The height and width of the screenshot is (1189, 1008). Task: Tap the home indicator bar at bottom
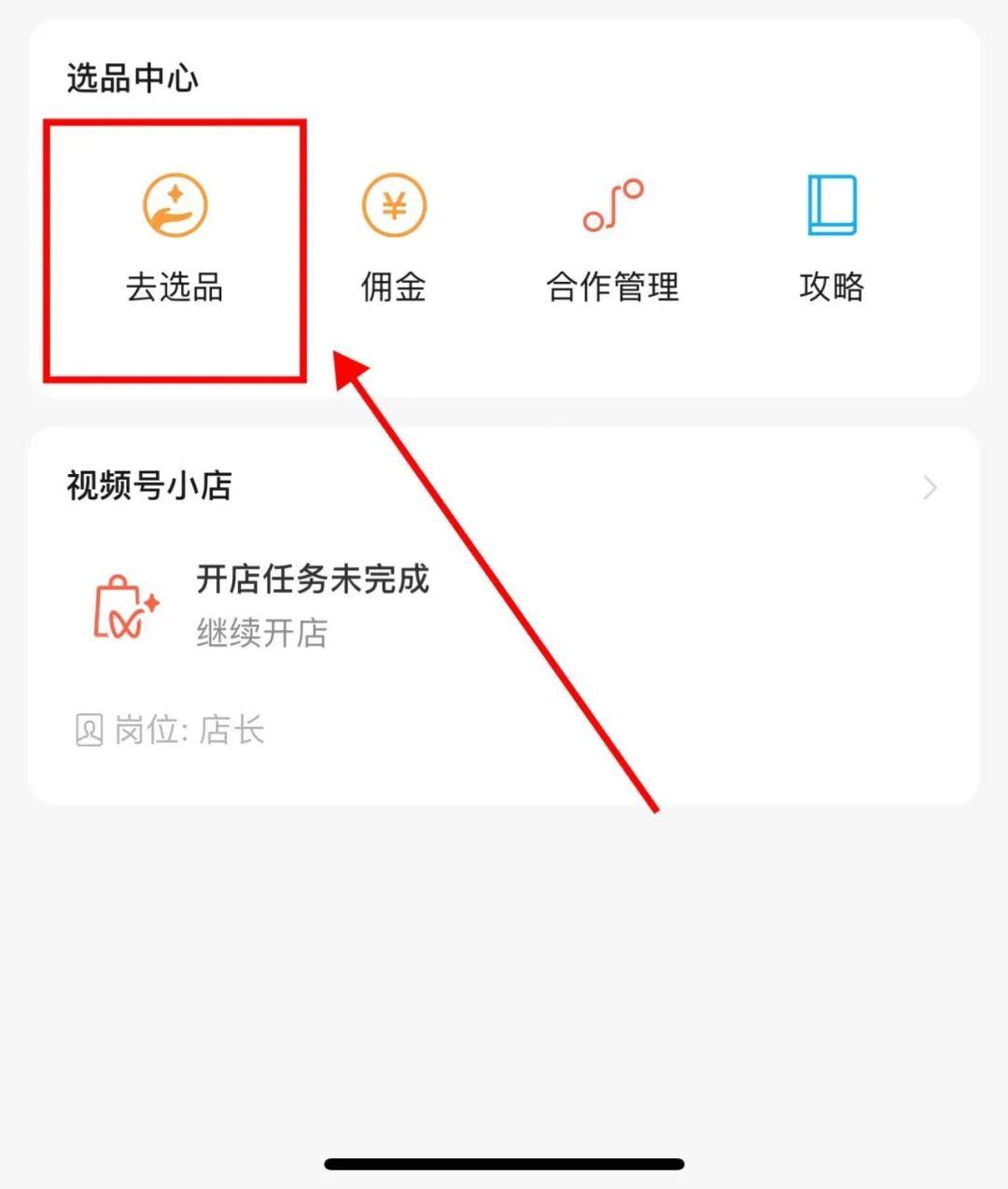click(504, 1163)
